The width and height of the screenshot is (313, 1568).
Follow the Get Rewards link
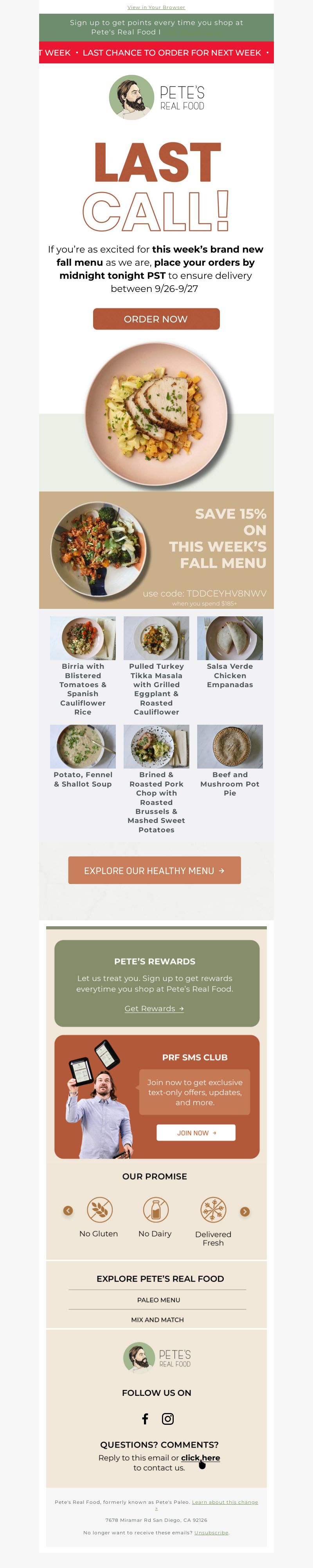(154, 1008)
